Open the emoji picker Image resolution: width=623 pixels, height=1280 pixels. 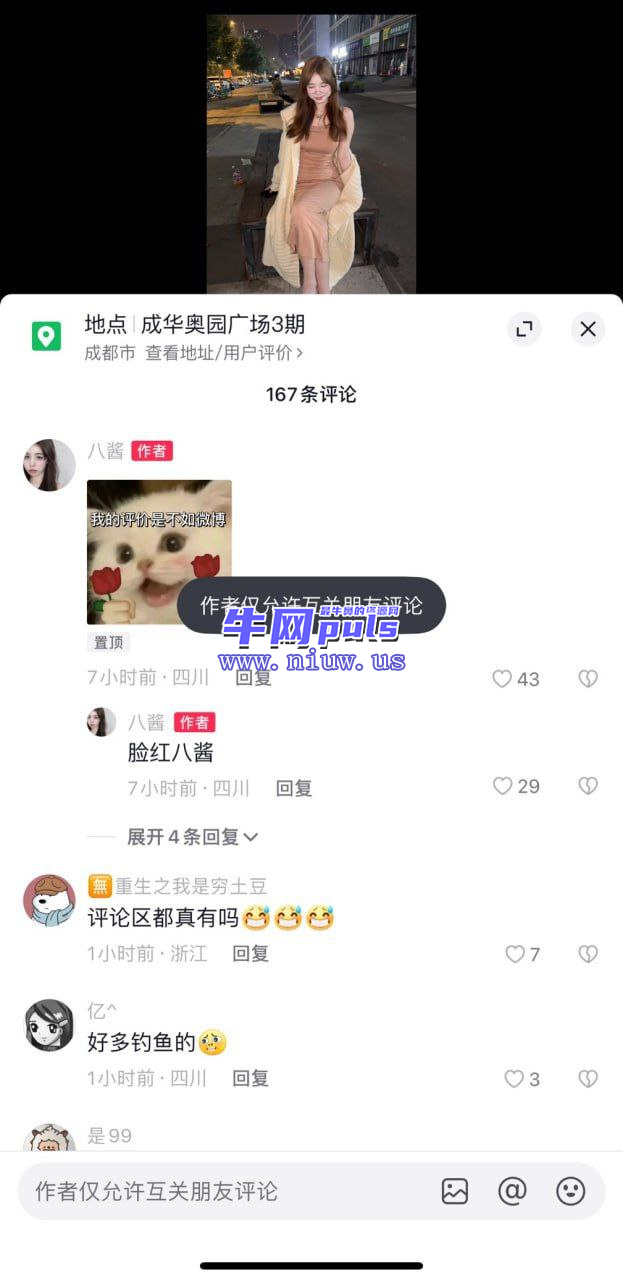pyautogui.click(x=570, y=1191)
